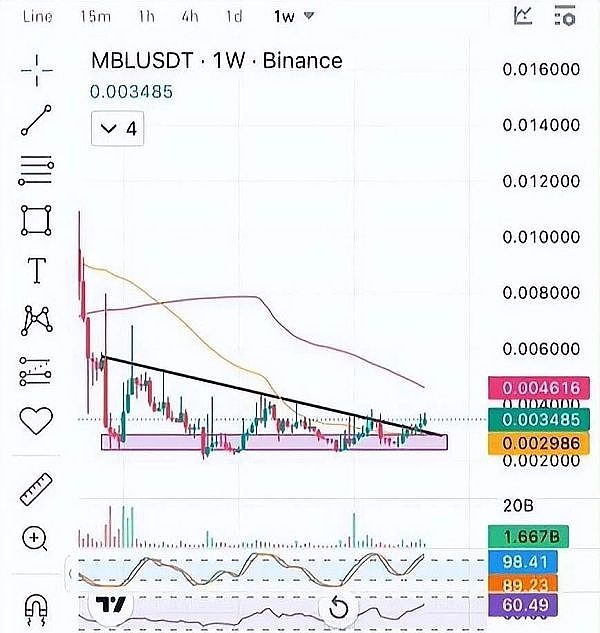The height and width of the screenshot is (633, 600).
Task: Select the rectangle shape tool
Action: [37, 220]
